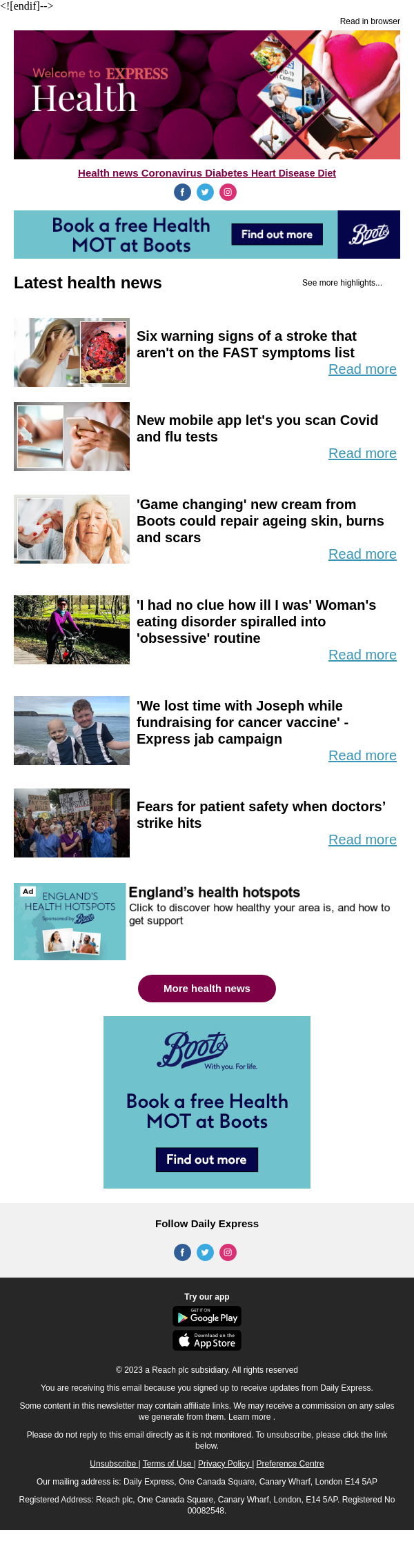
Task: Read more on Joseph cancer vaccine campaign
Action: 362,756
